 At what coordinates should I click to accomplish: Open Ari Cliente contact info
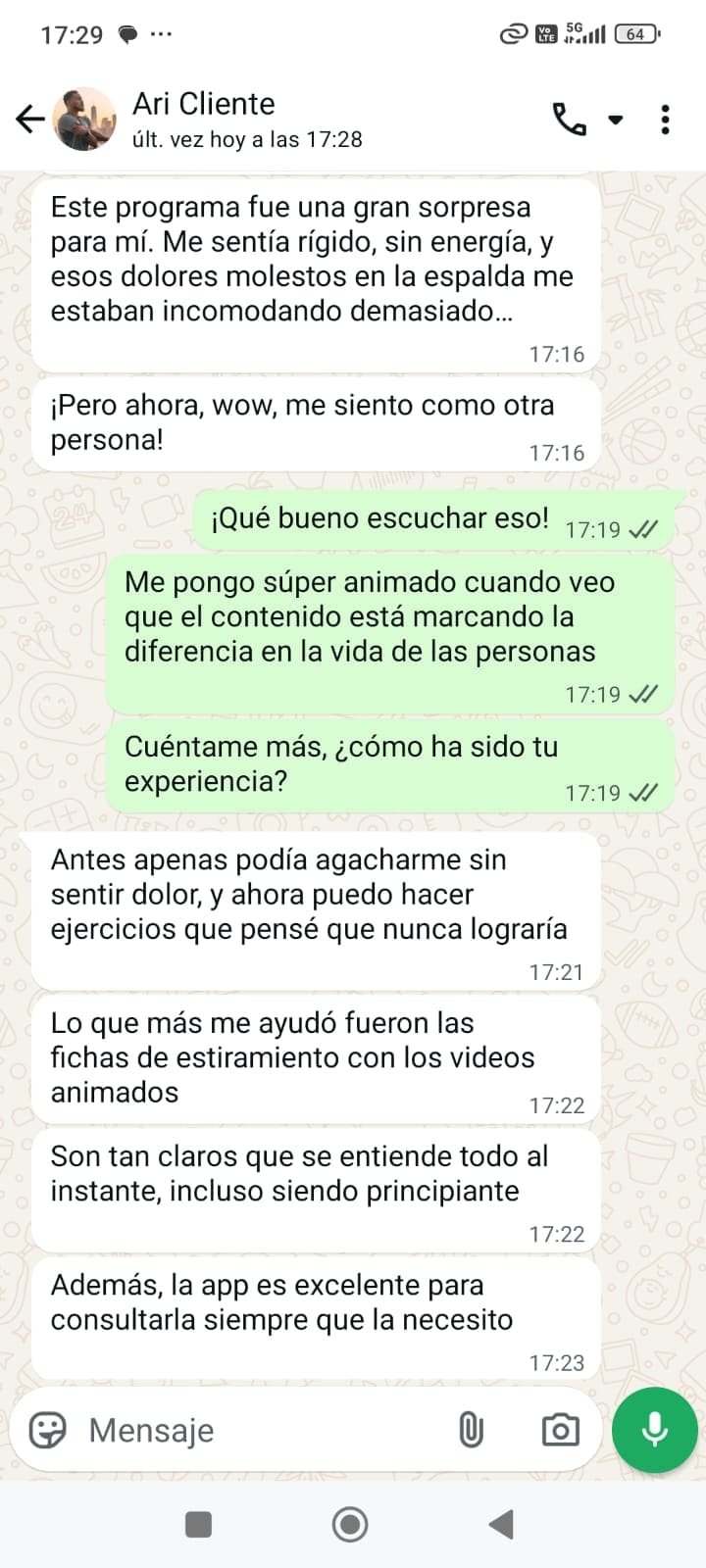tap(245, 119)
